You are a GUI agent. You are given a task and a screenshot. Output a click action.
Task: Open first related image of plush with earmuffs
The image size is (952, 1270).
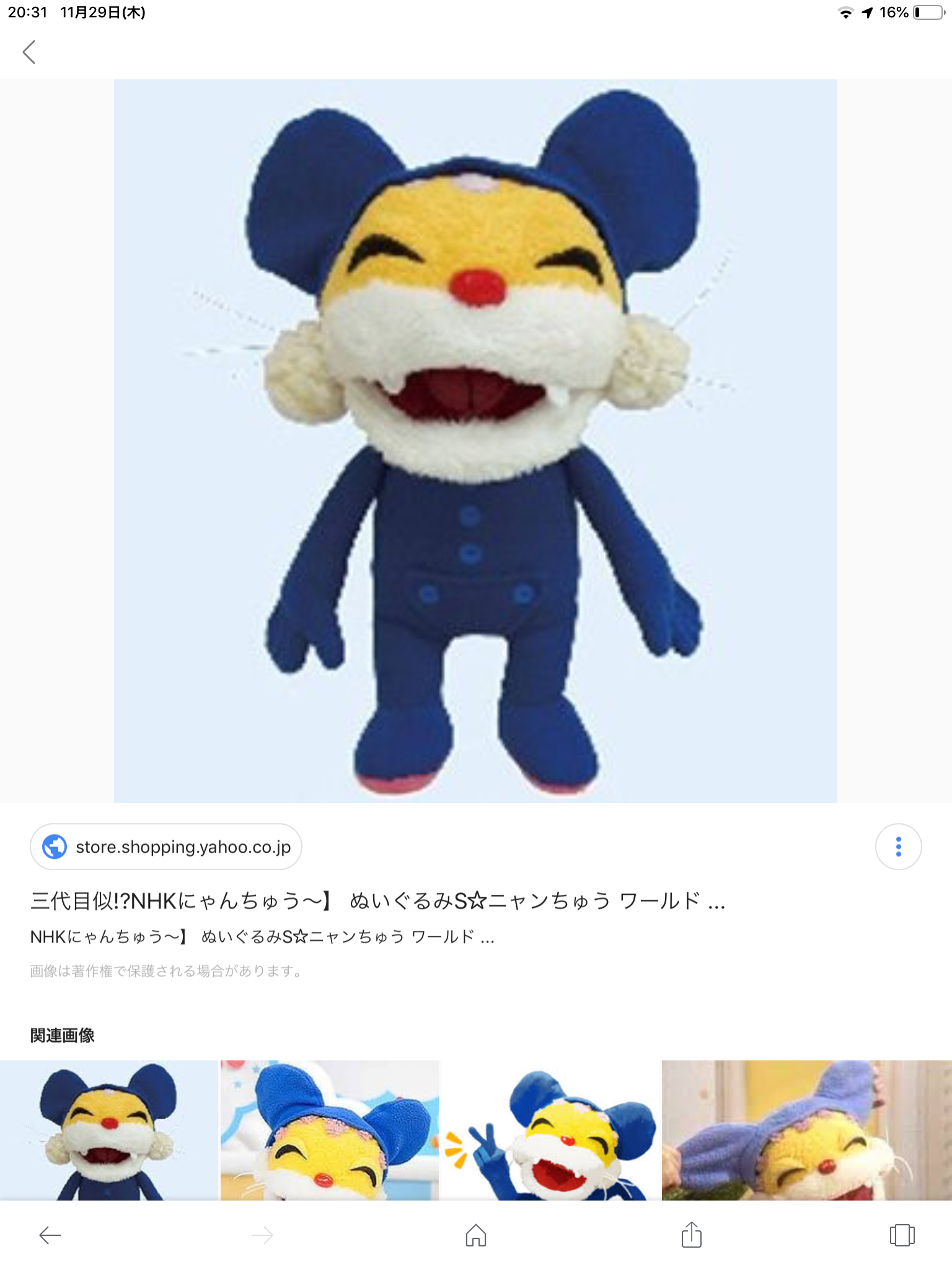click(109, 1130)
